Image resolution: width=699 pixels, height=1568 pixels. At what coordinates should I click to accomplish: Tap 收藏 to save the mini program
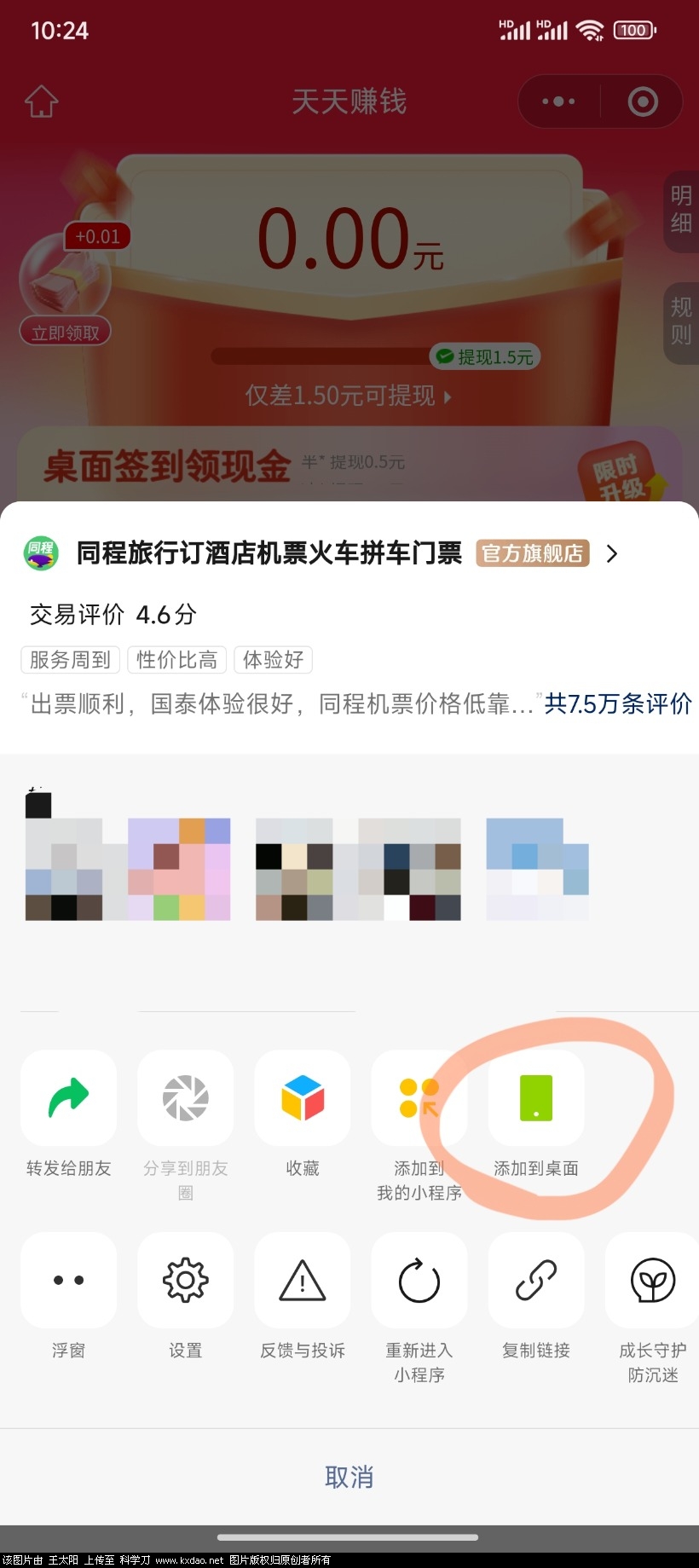[303, 1098]
